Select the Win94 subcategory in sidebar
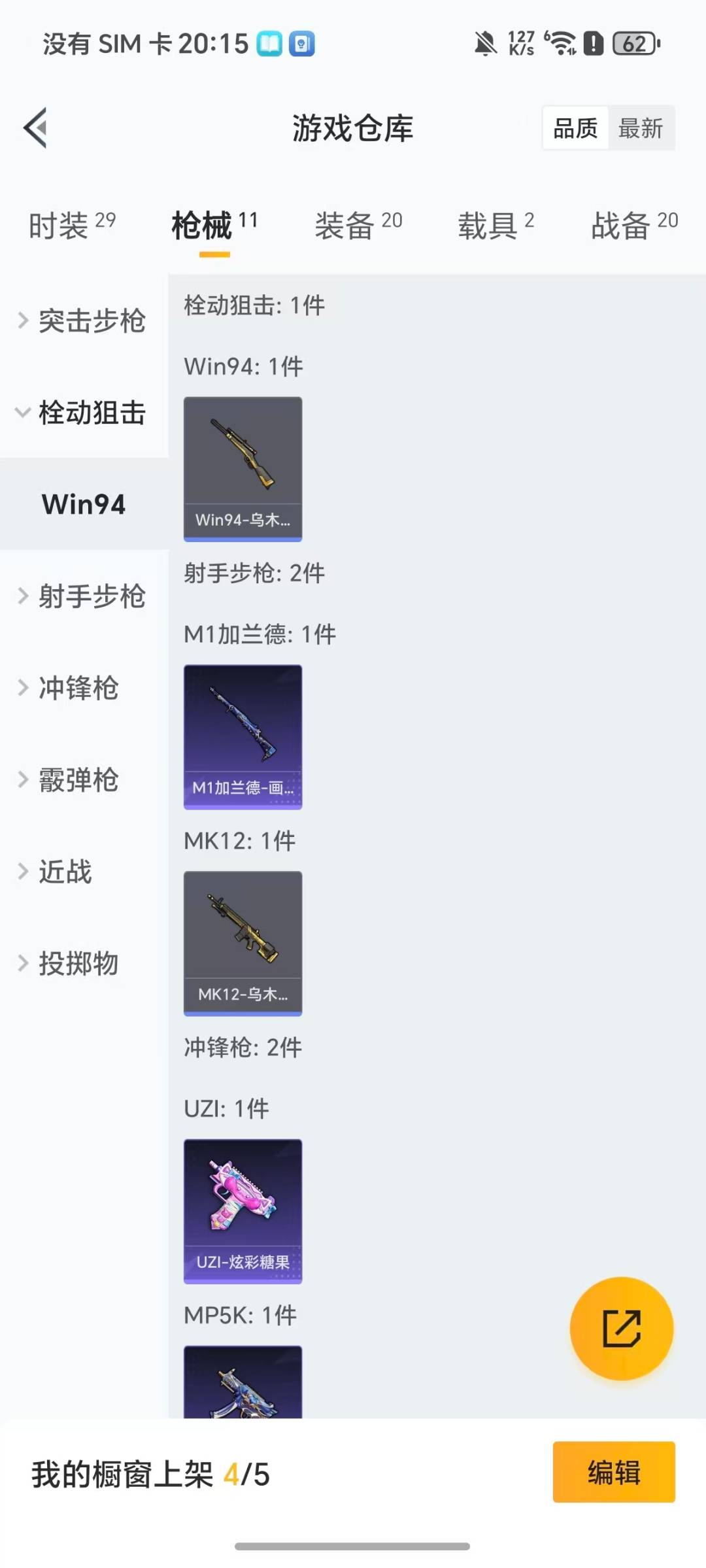The height and width of the screenshot is (1568, 706). [x=84, y=504]
